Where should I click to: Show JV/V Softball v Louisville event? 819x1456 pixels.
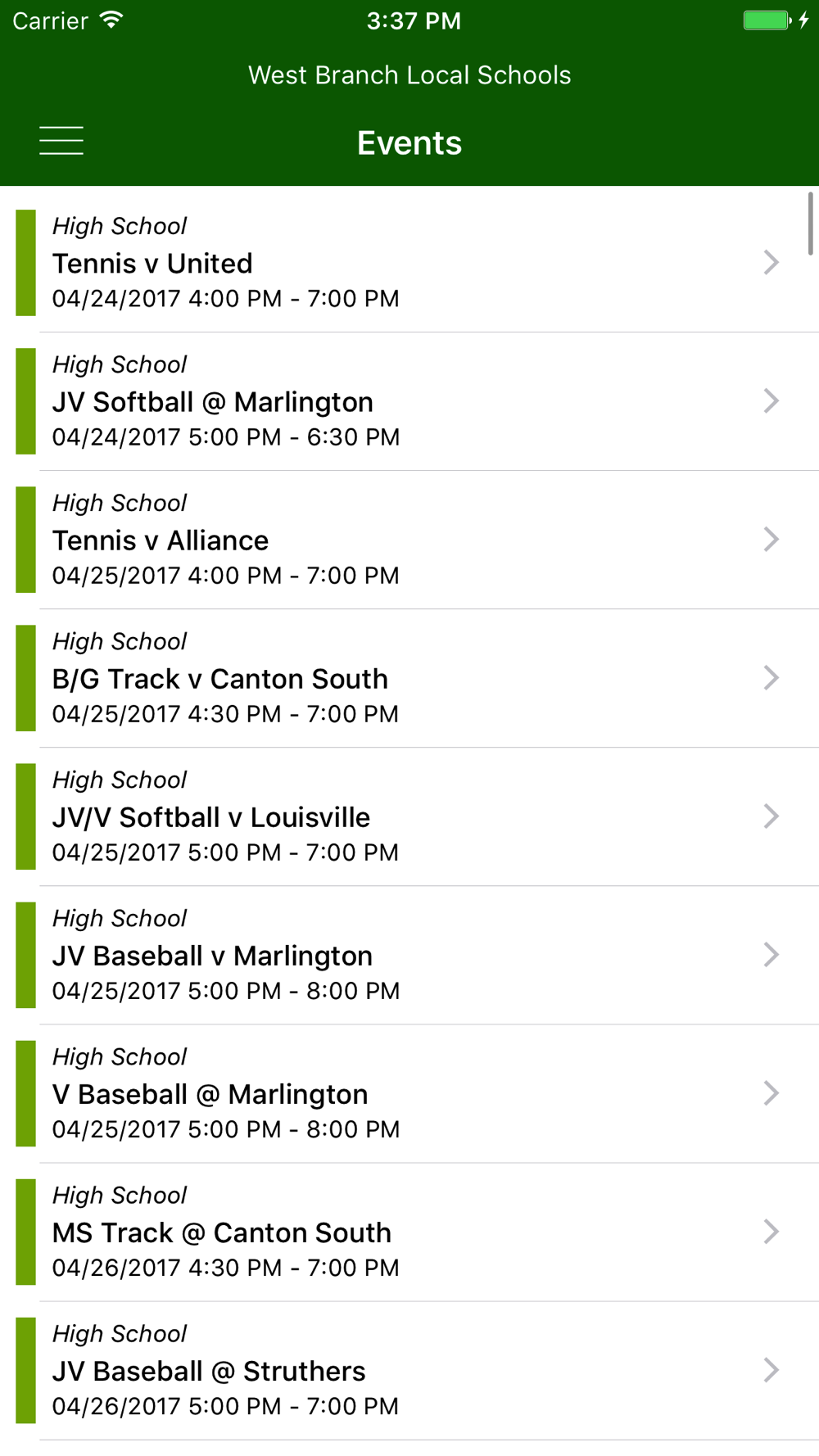pyautogui.click(x=409, y=816)
